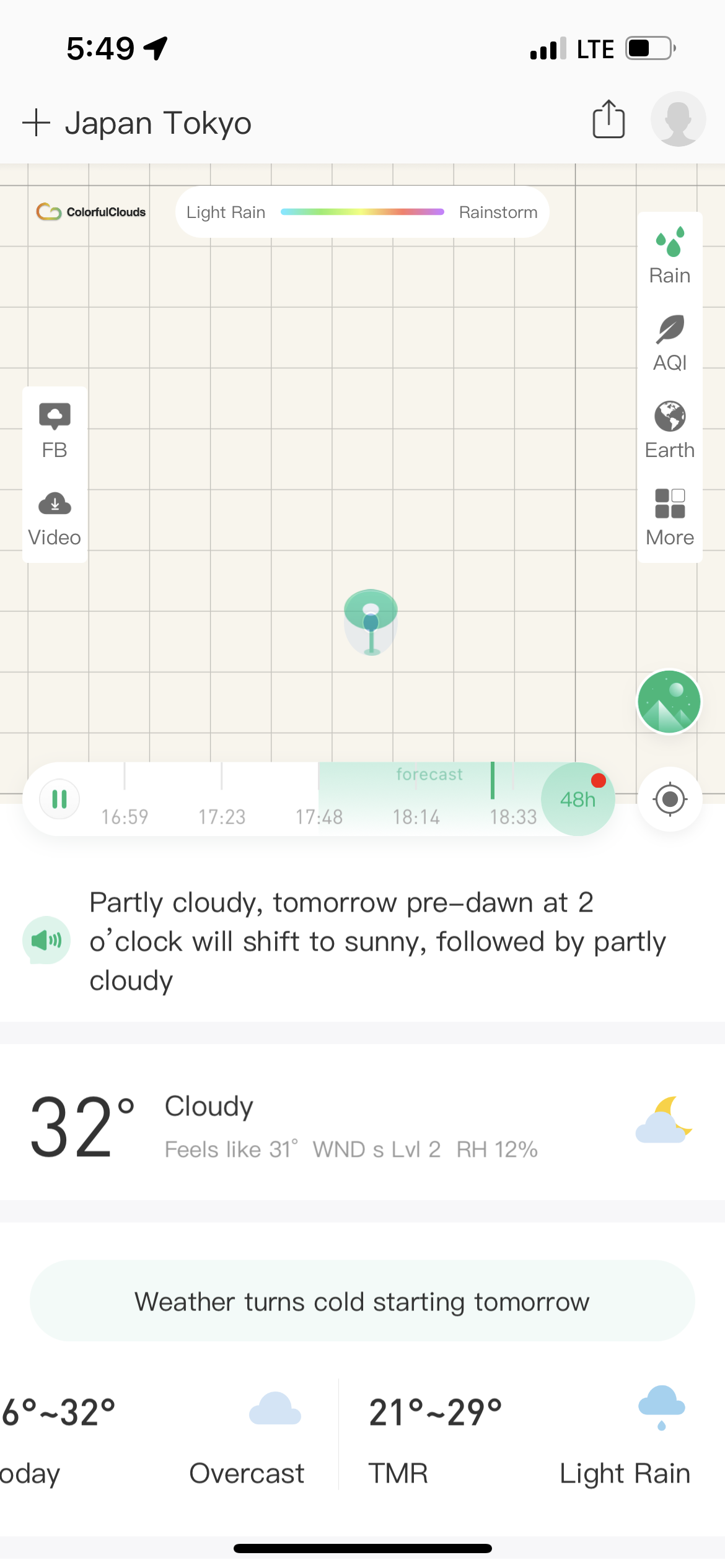Add a new location with plus icon
Image resolution: width=725 pixels, height=1568 pixels.
36,123
